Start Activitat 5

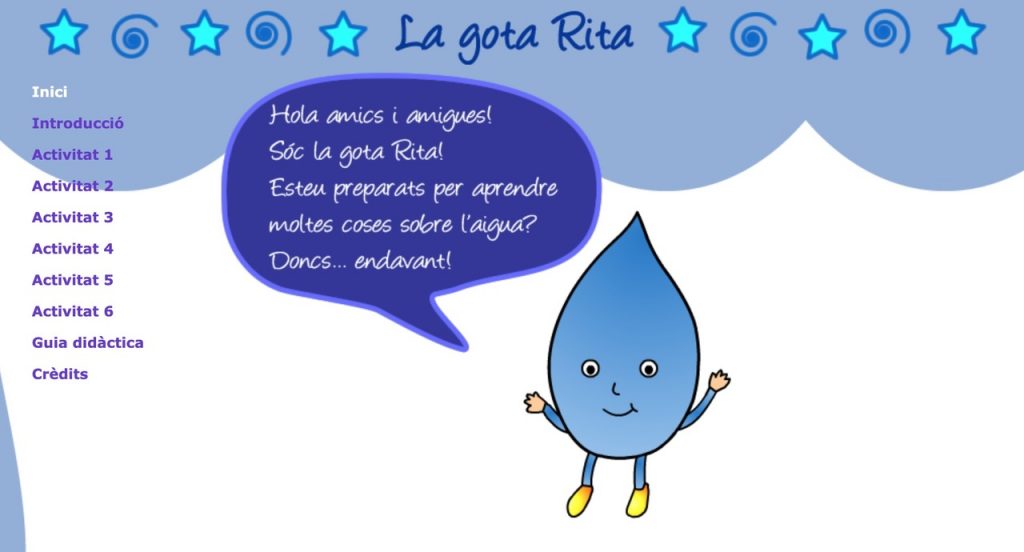72,280
